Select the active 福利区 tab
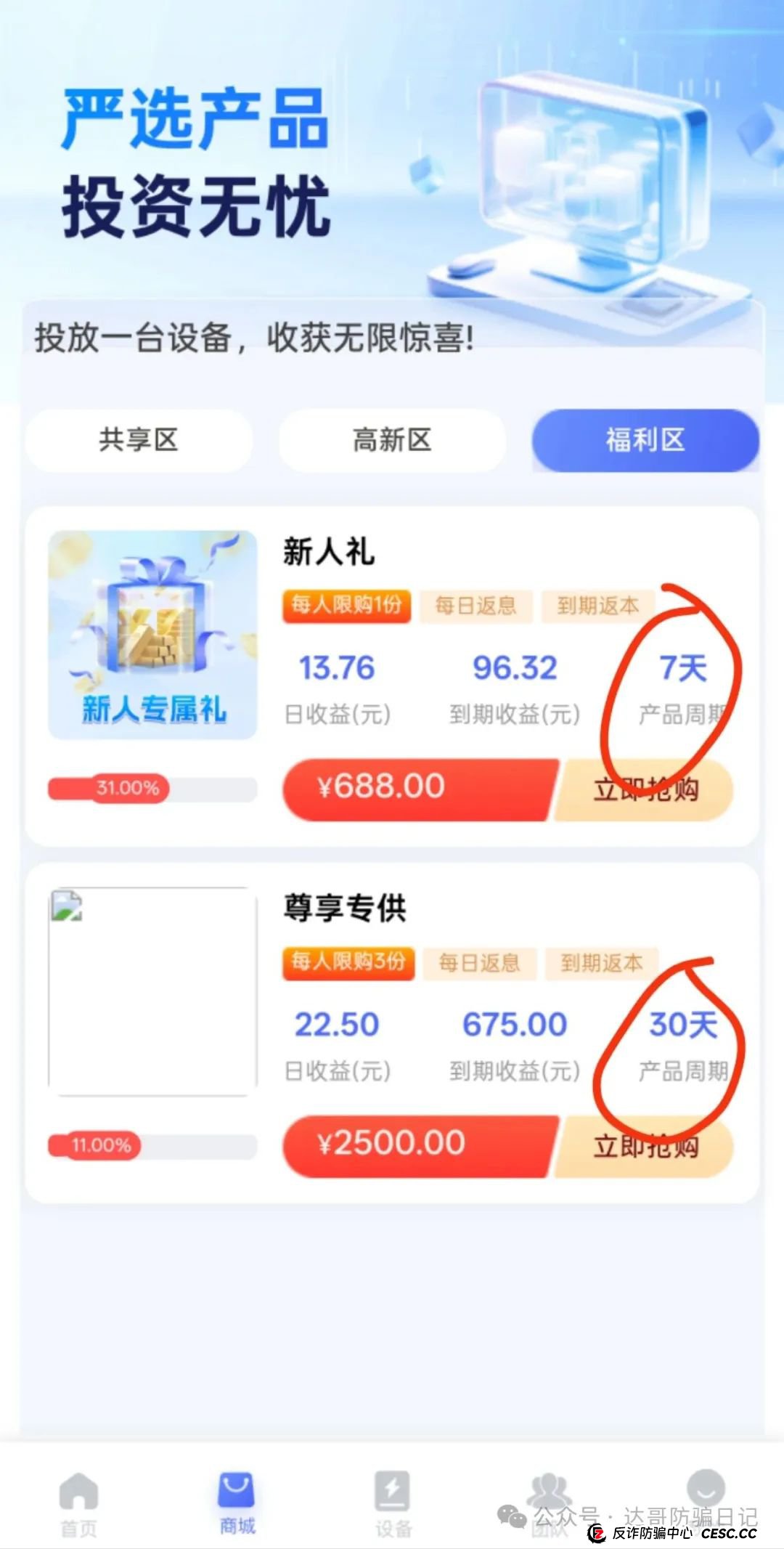Screen dimensions: 784x1549 (x=645, y=441)
